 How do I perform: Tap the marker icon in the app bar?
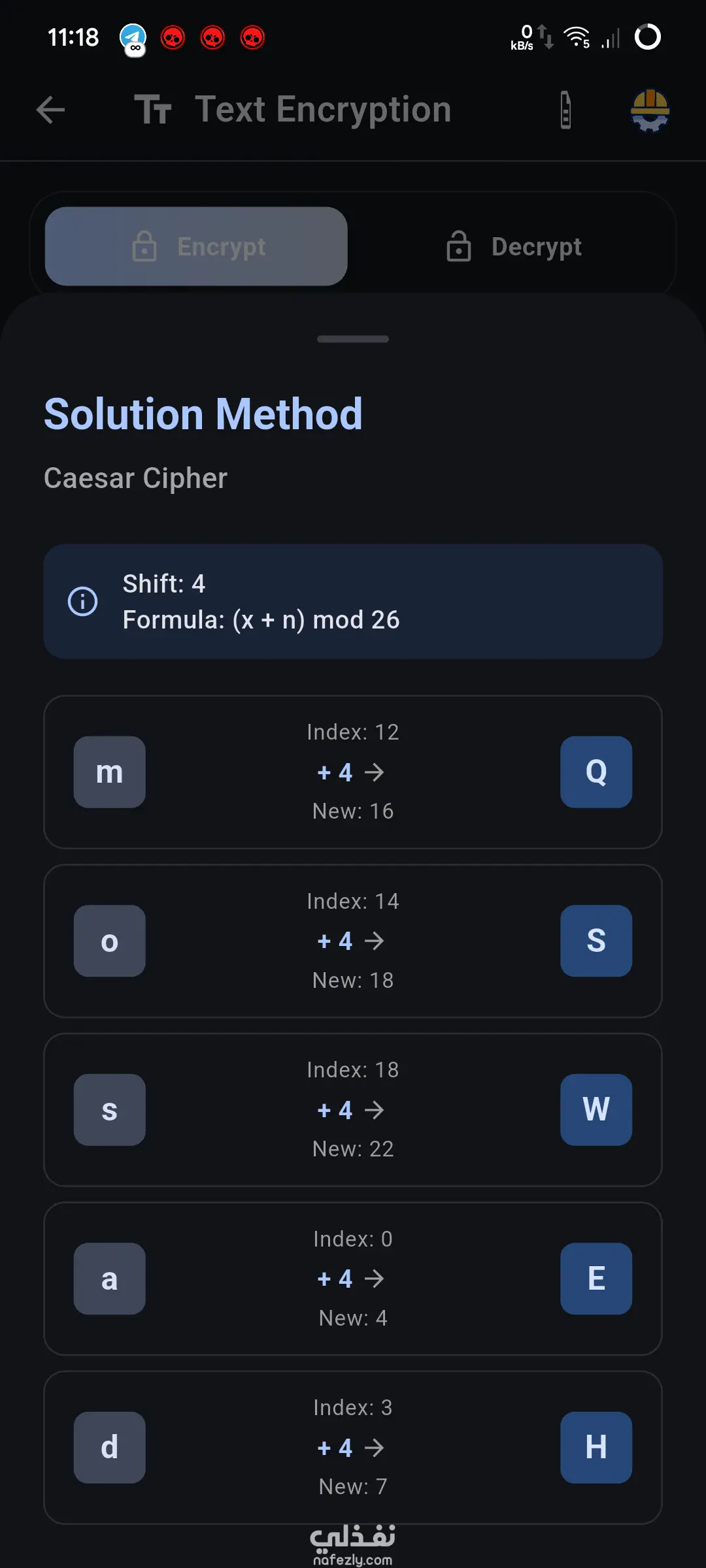click(566, 110)
